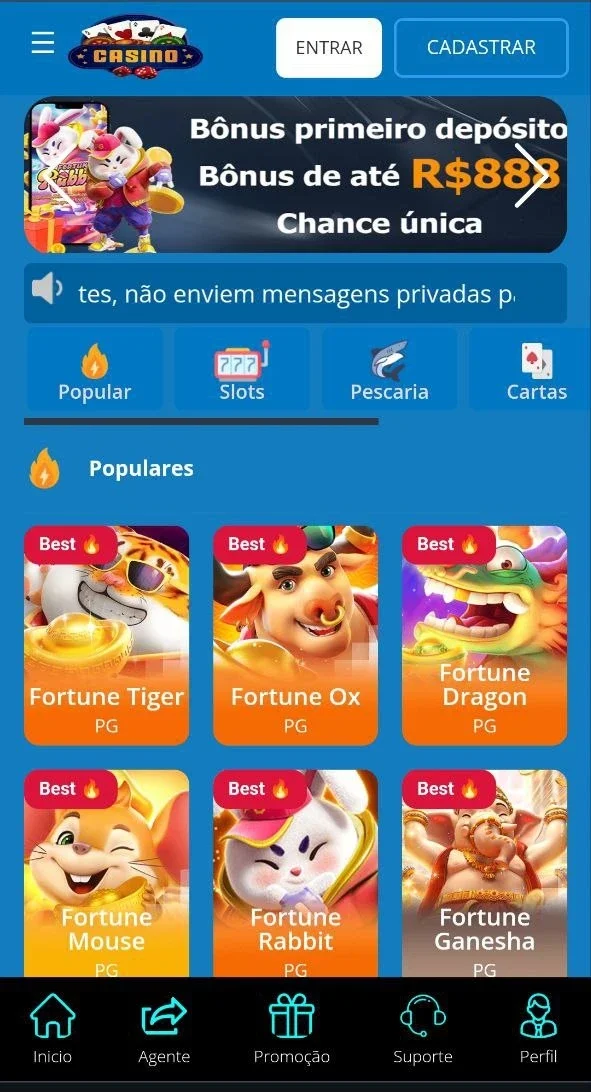Switch to the Pescaria category

coord(389,370)
